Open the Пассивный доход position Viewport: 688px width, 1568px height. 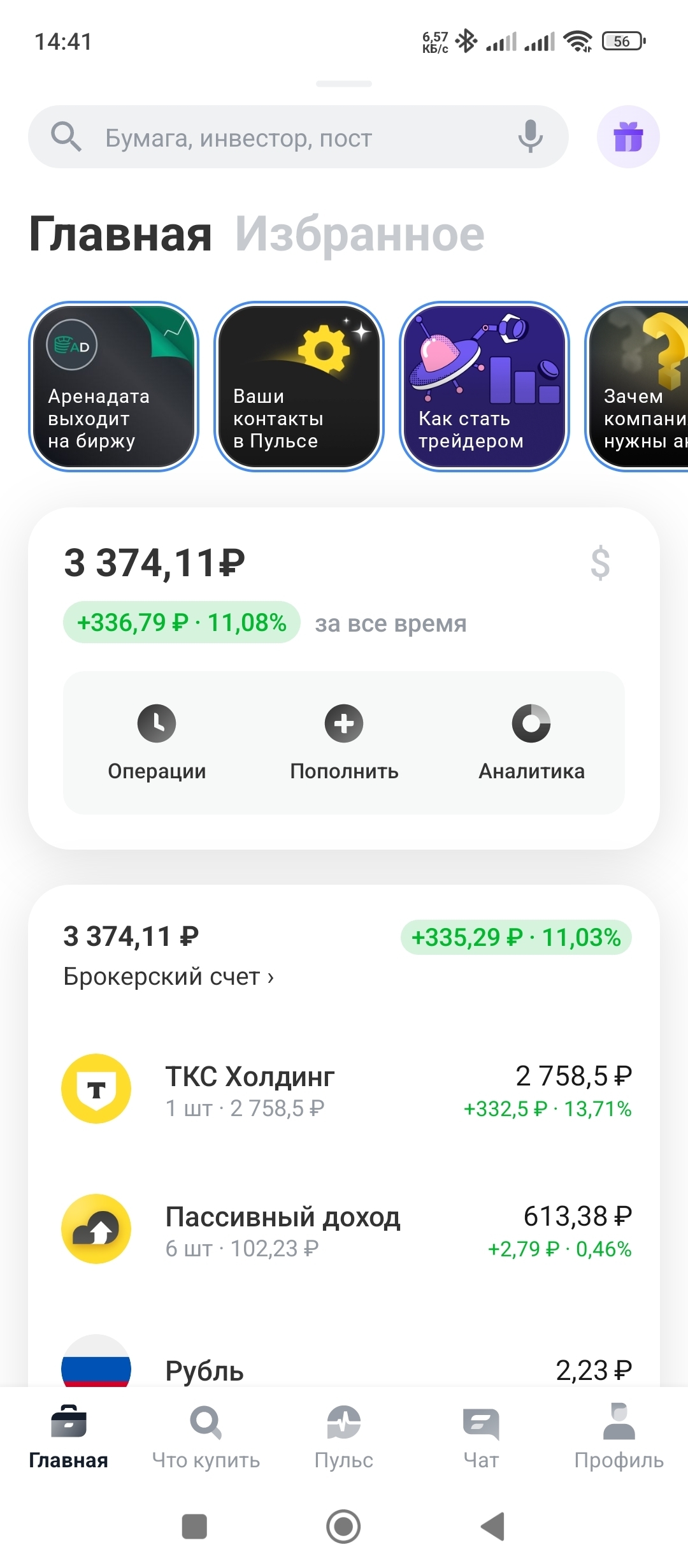pos(344,1230)
